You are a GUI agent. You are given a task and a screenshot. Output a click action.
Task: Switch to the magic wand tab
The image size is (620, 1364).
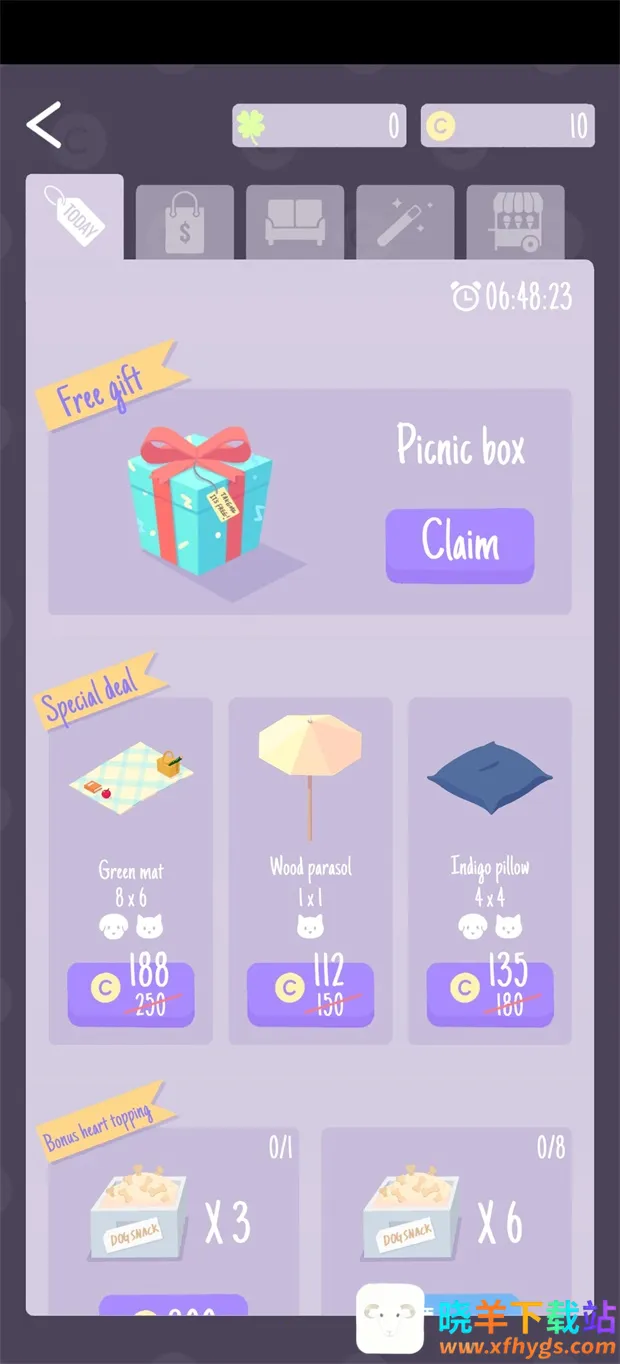[405, 222]
